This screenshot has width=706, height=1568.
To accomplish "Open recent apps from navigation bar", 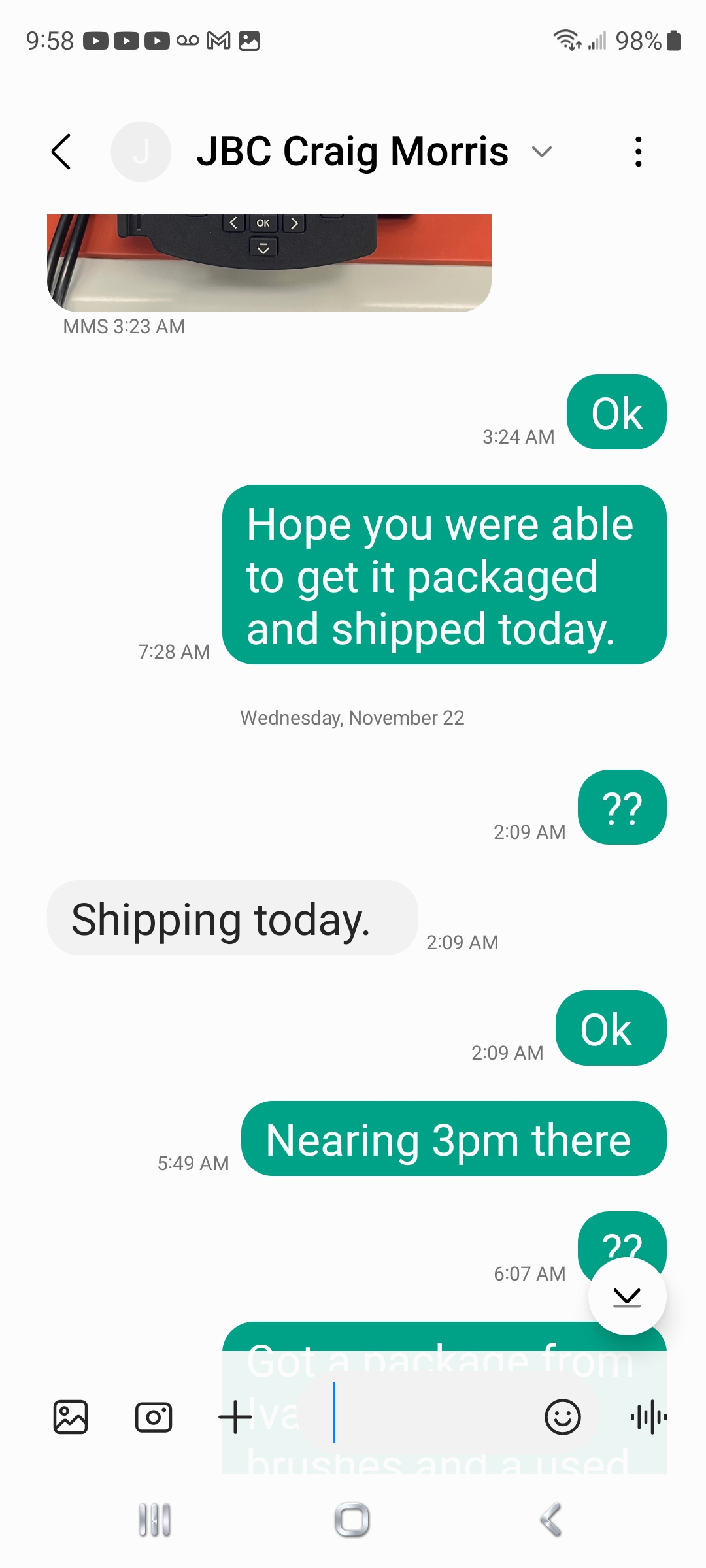I will [155, 1520].
